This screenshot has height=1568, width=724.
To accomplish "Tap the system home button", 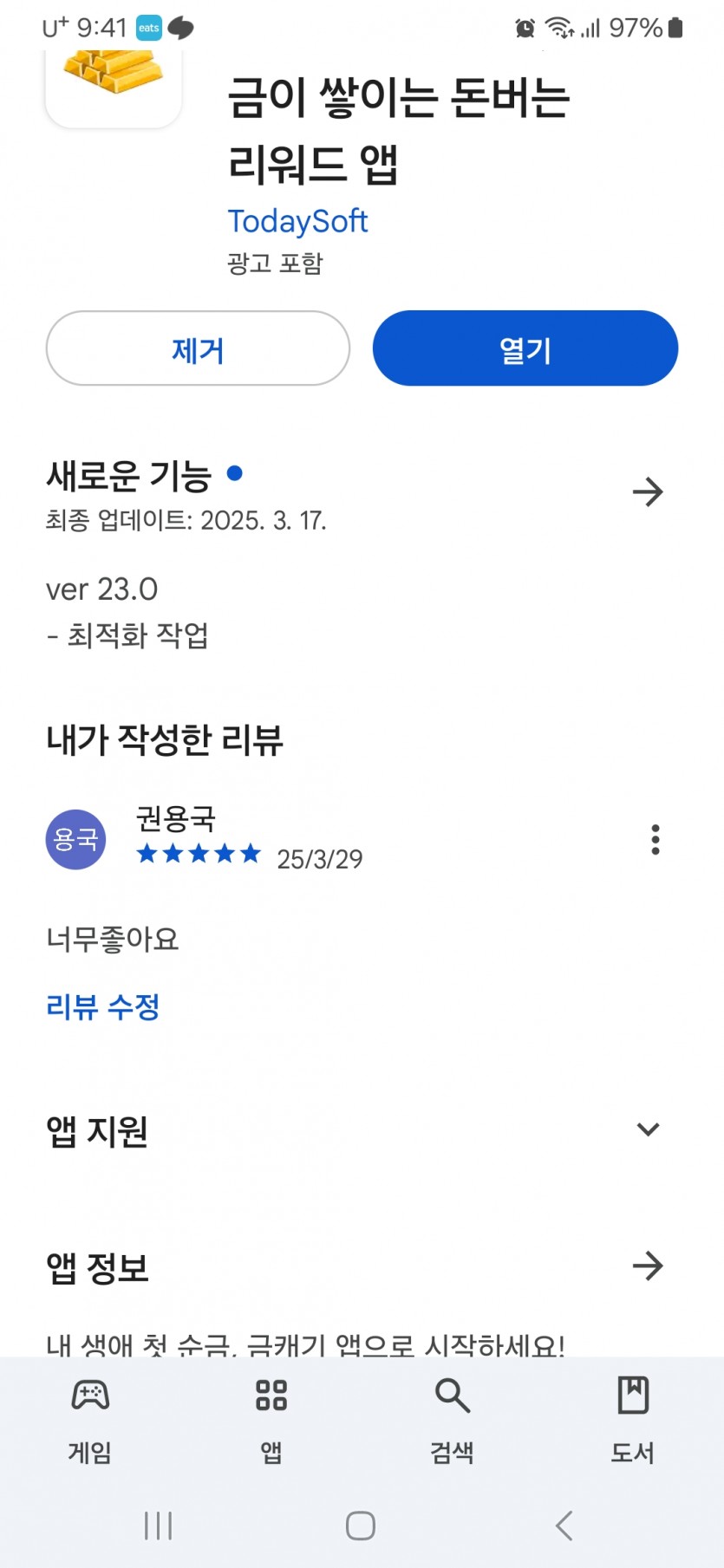I will point(361,1526).
